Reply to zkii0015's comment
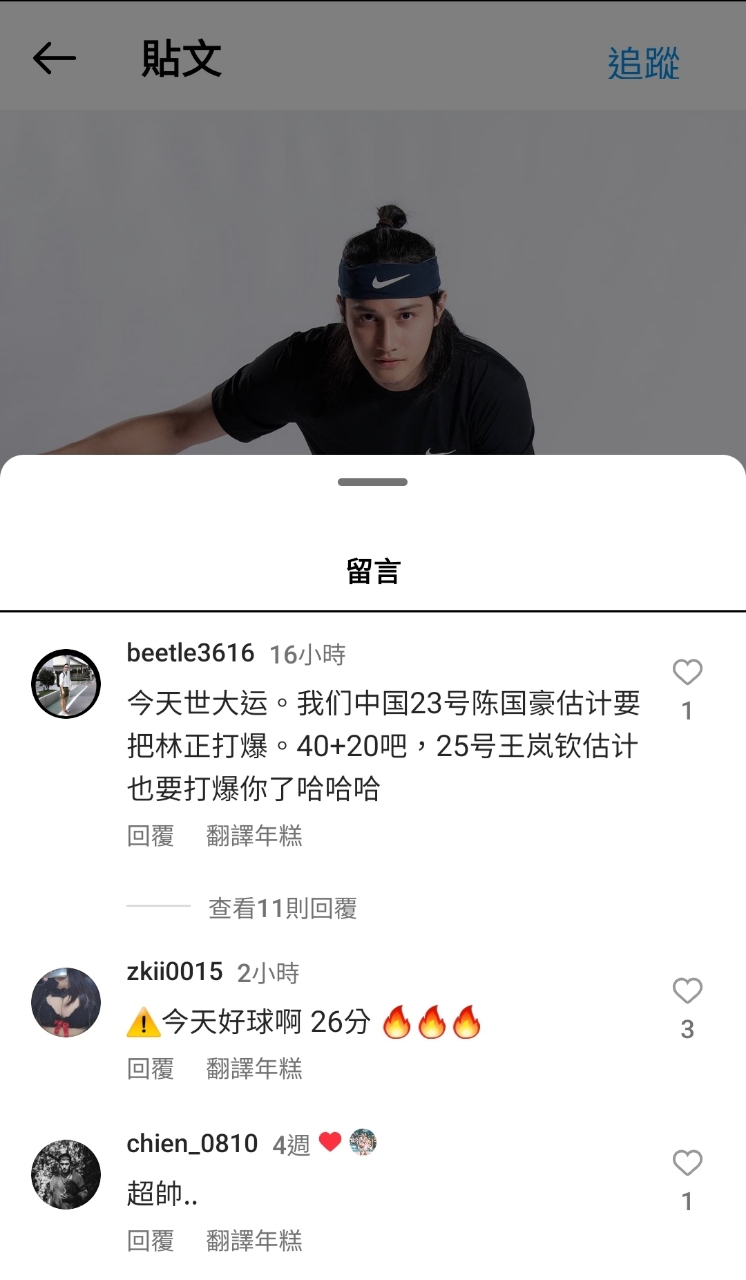 click(x=150, y=1069)
